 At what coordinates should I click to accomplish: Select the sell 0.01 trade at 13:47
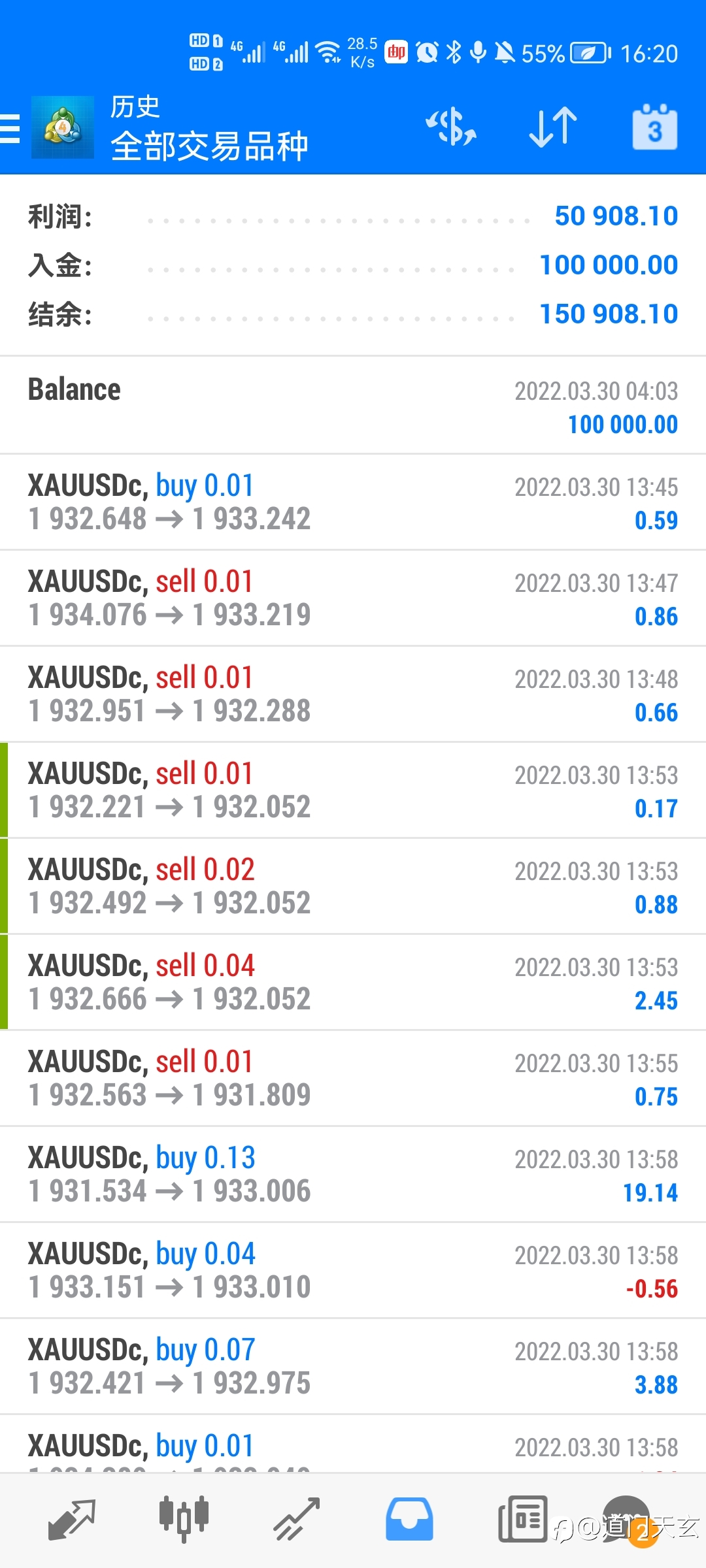[x=353, y=598]
